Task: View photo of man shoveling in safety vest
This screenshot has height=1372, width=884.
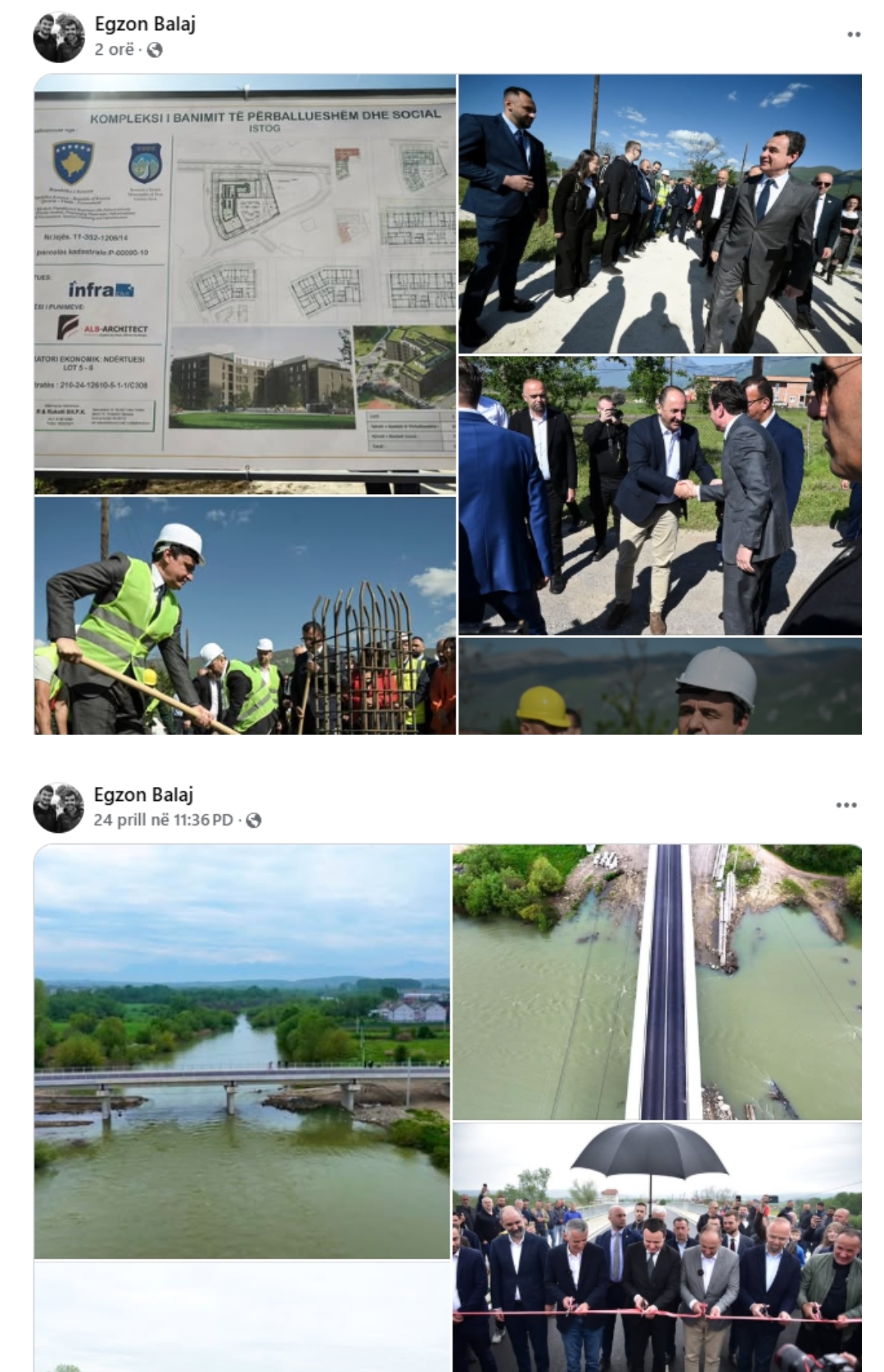Action: click(245, 615)
